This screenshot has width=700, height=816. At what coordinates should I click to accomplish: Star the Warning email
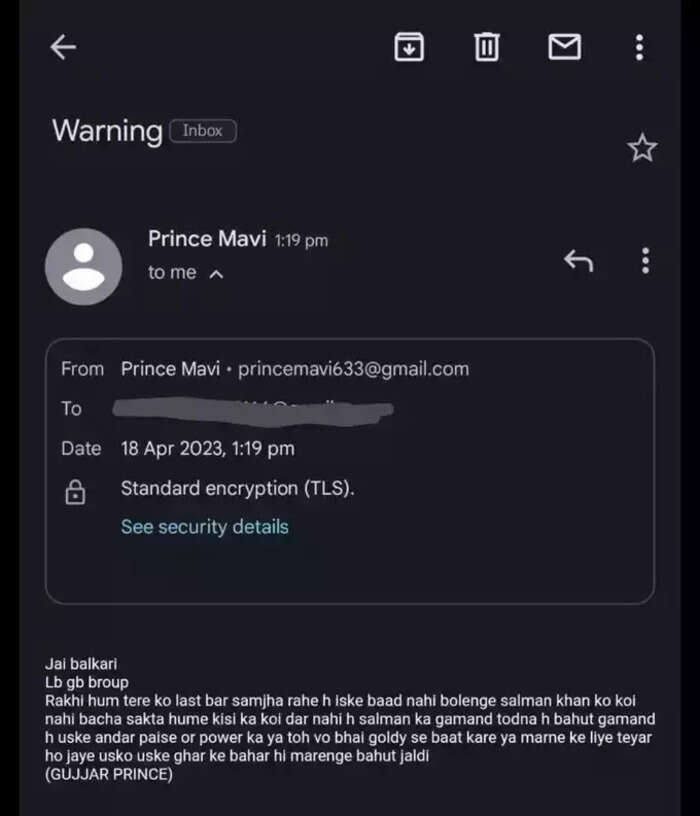(x=641, y=149)
